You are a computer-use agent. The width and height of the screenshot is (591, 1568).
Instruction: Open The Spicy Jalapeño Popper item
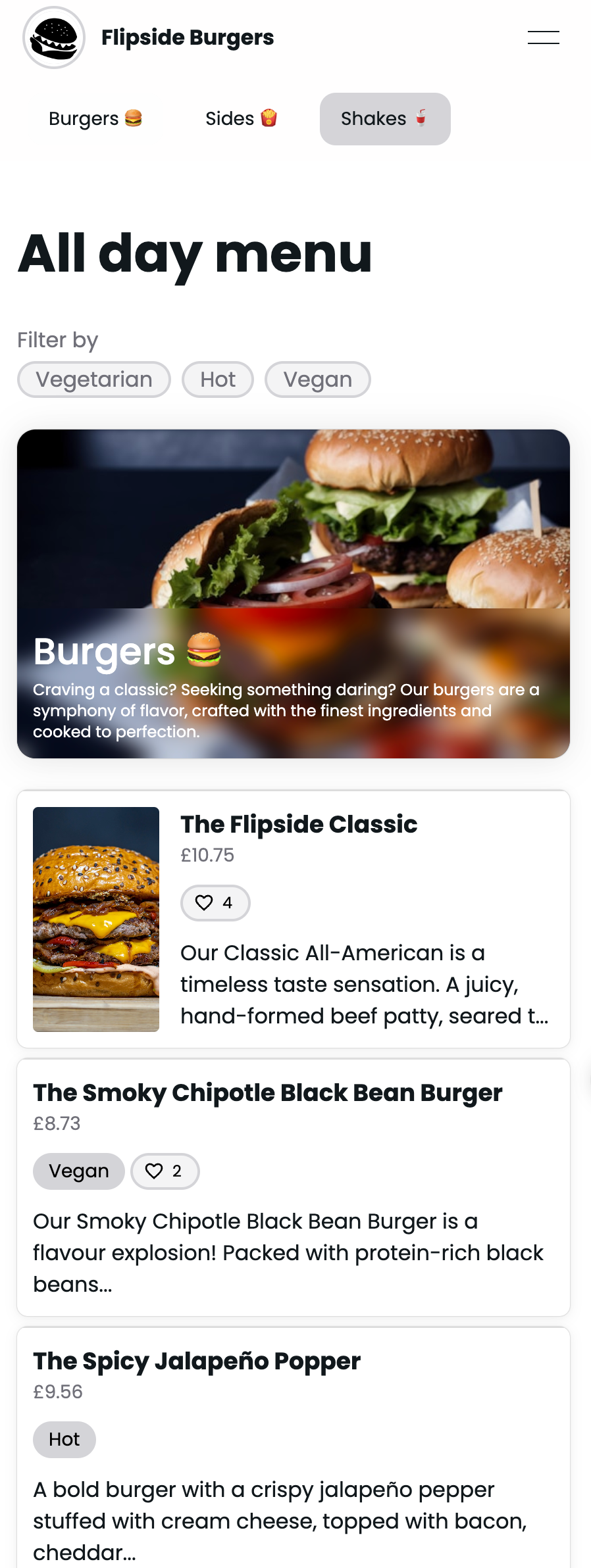point(197,1361)
